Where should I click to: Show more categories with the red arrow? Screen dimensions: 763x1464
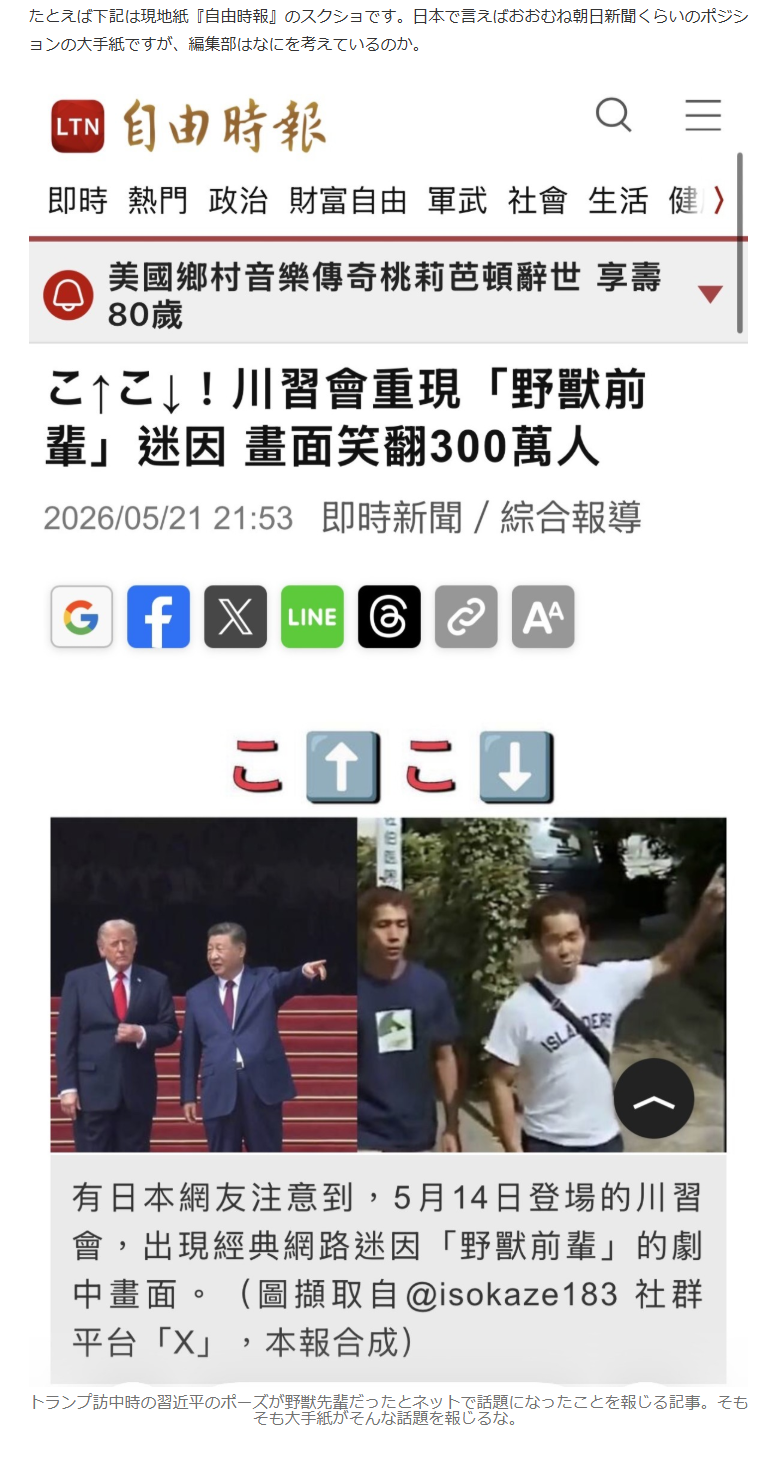718,201
